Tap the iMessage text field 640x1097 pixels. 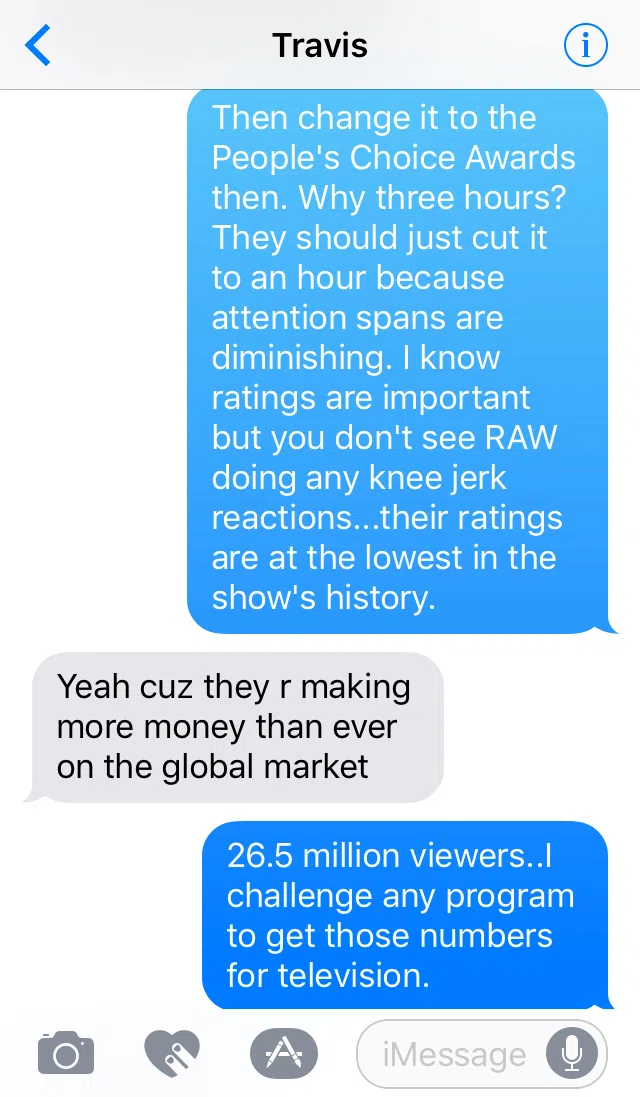pyautogui.click(x=481, y=1054)
